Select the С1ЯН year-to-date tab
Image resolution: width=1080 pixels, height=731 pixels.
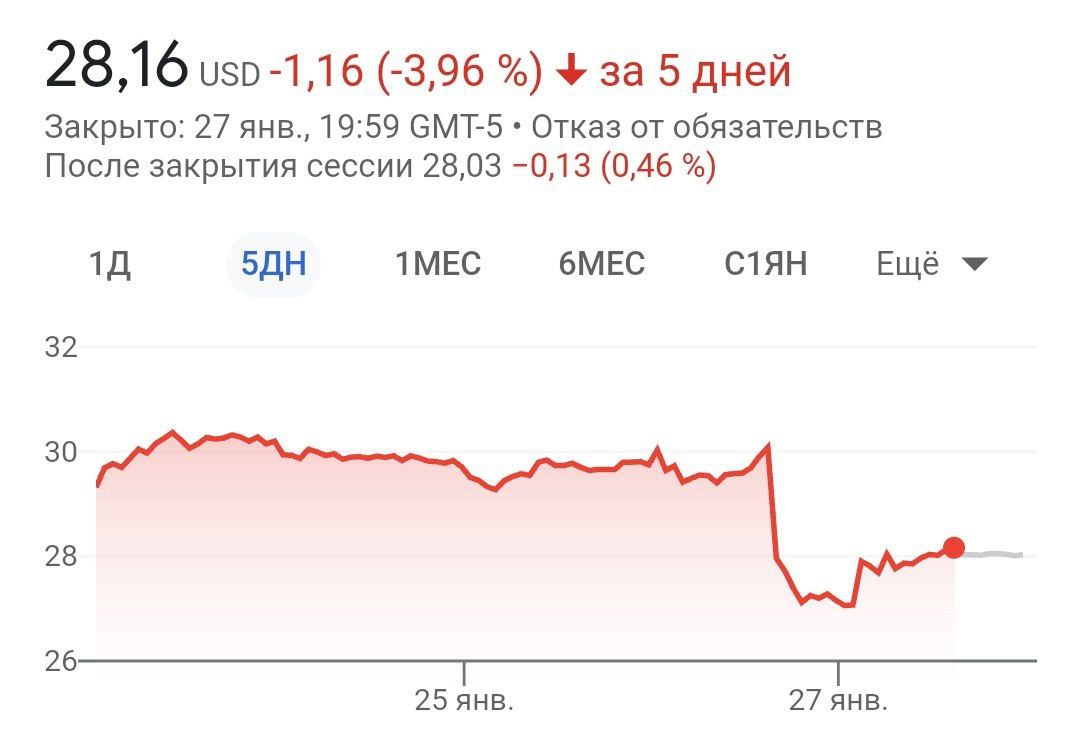tap(765, 264)
